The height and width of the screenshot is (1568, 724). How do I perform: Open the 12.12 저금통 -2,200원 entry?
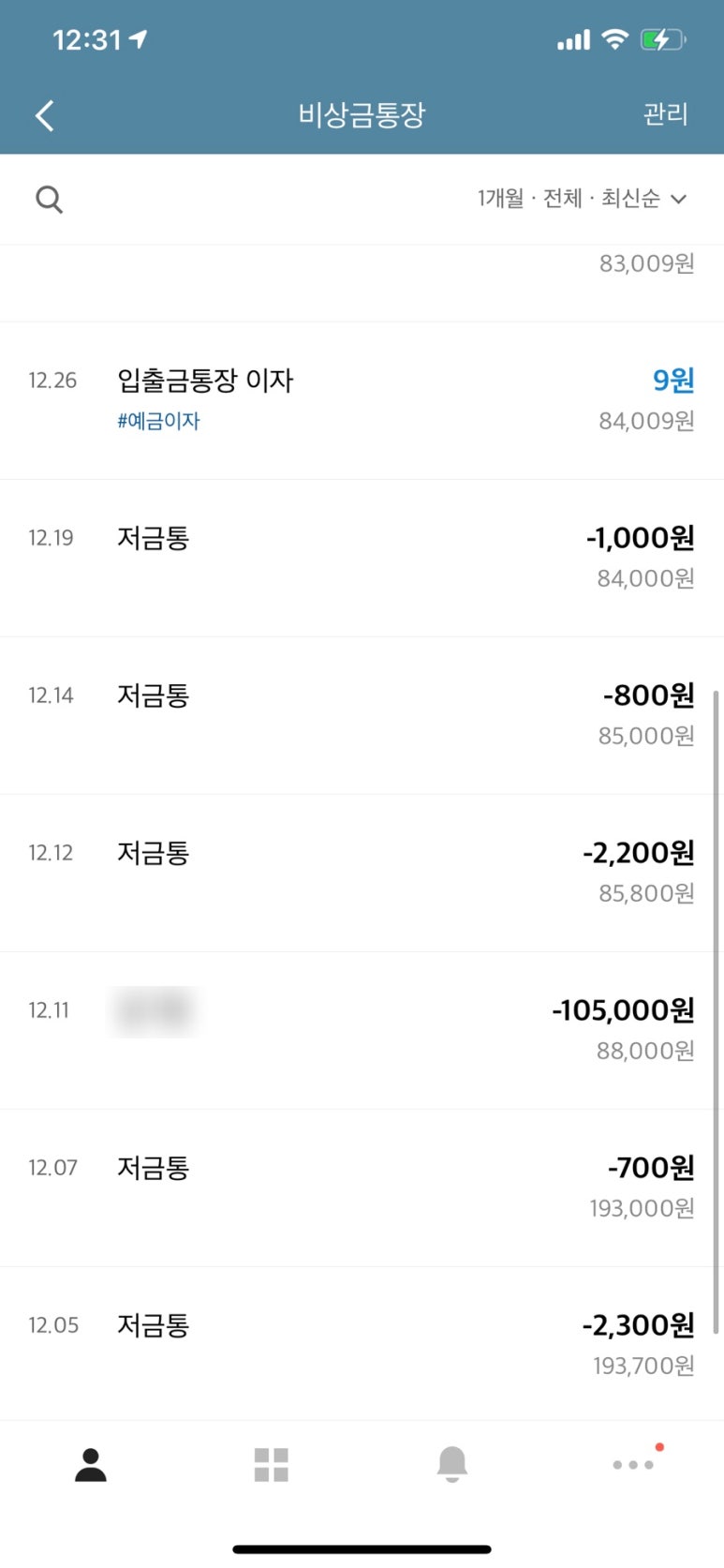coord(362,874)
